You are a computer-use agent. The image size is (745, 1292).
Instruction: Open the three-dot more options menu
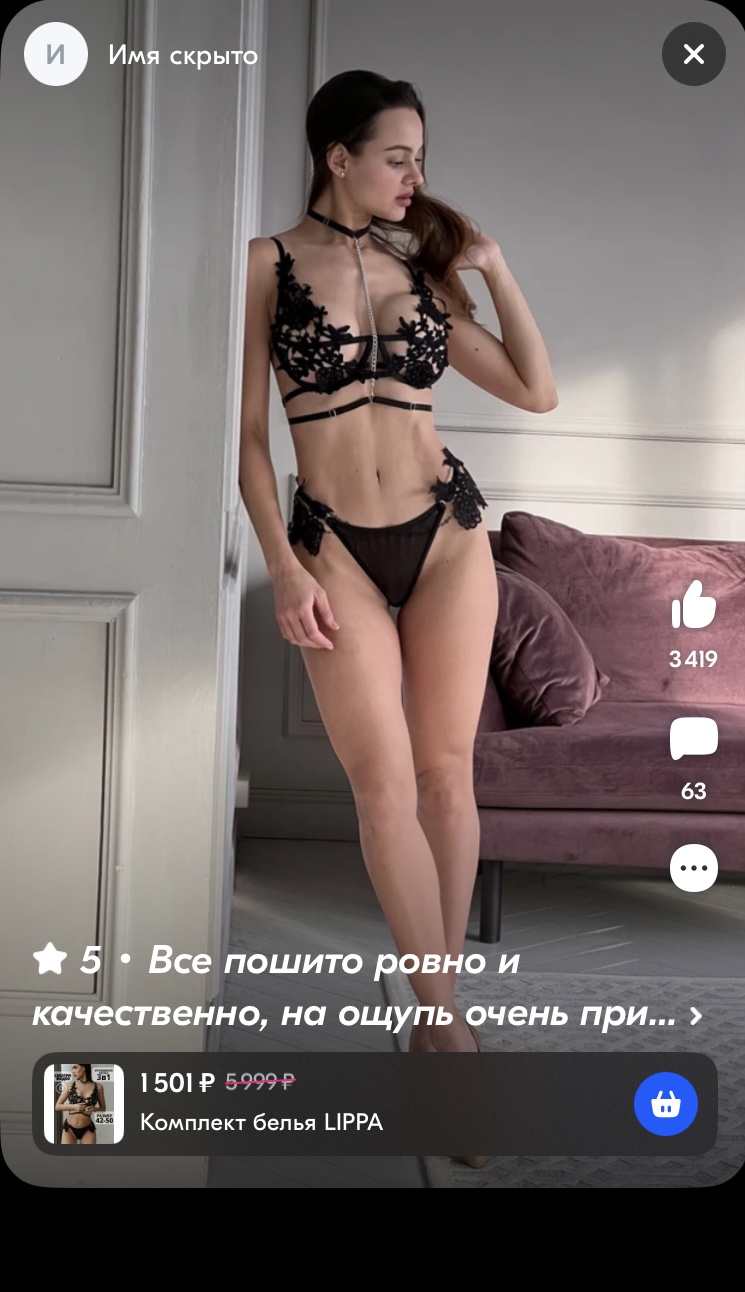(x=694, y=868)
